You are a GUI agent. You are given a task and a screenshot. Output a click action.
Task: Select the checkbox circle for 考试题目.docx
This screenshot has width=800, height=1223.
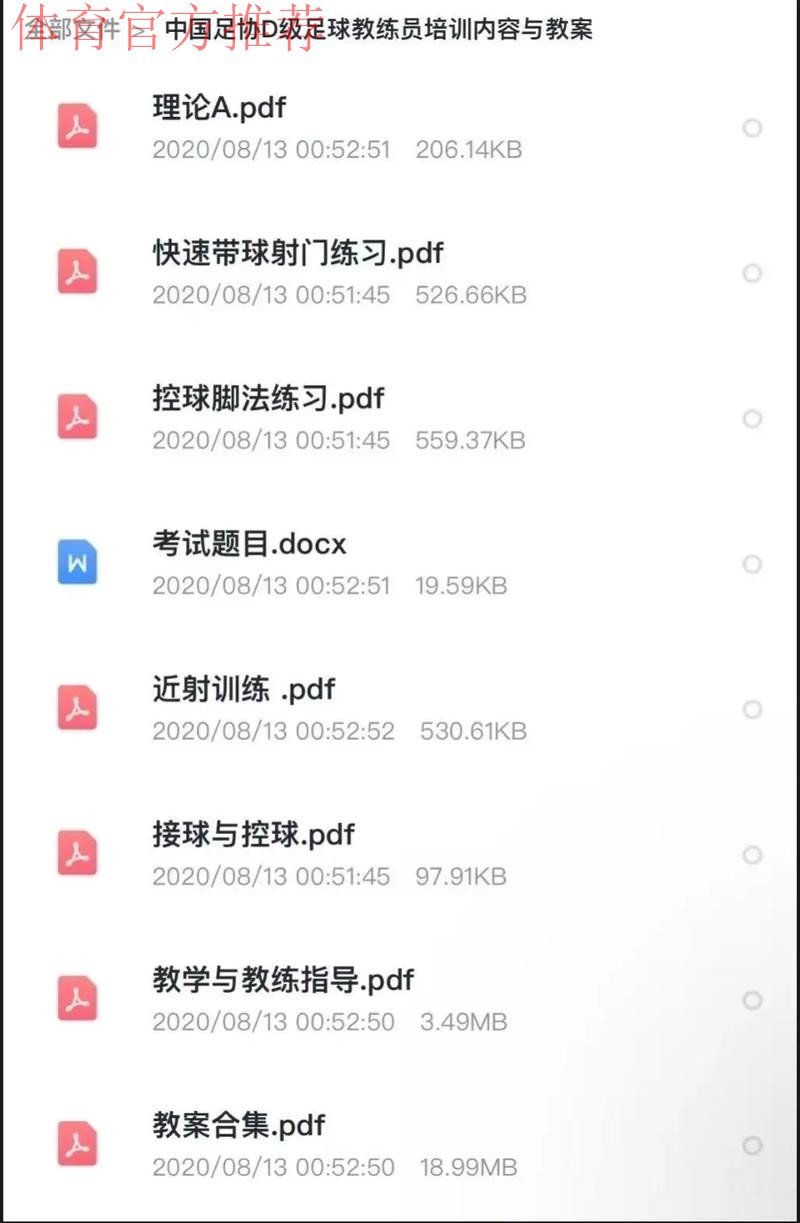pyautogui.click(x=753, y=564)
